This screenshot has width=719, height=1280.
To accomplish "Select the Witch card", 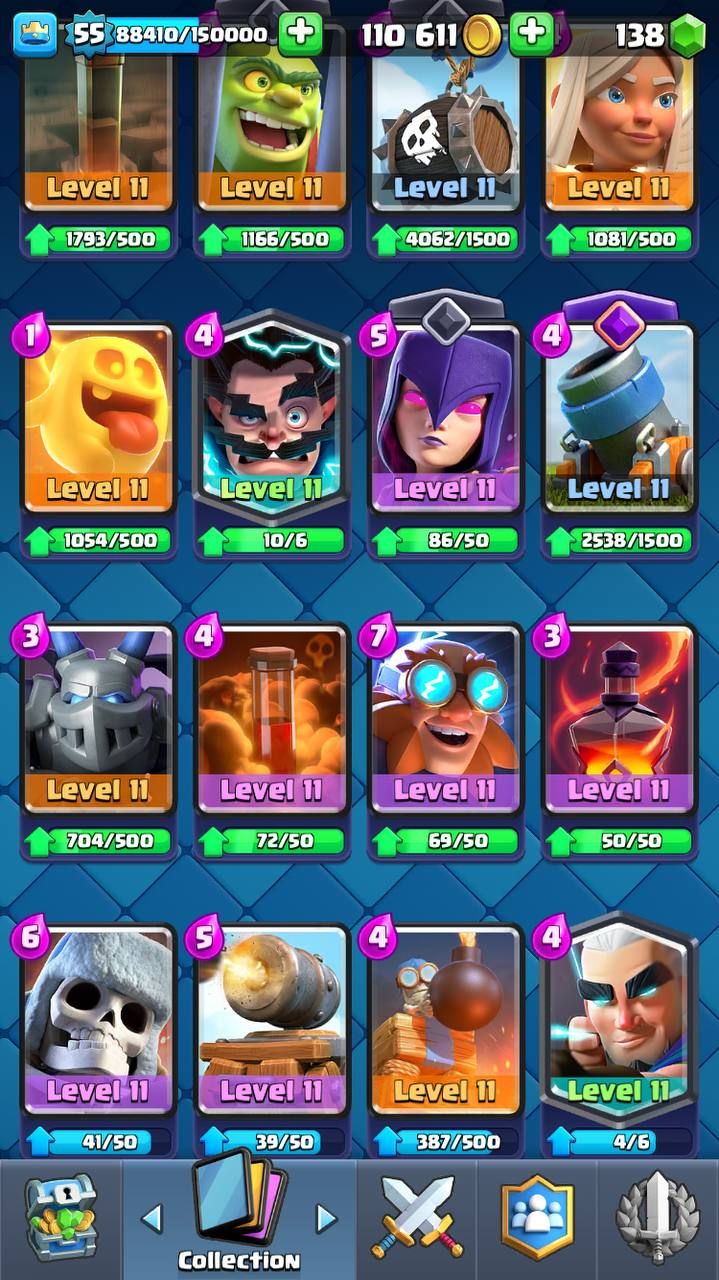I will pyautogui.click(x=445, y=420).
